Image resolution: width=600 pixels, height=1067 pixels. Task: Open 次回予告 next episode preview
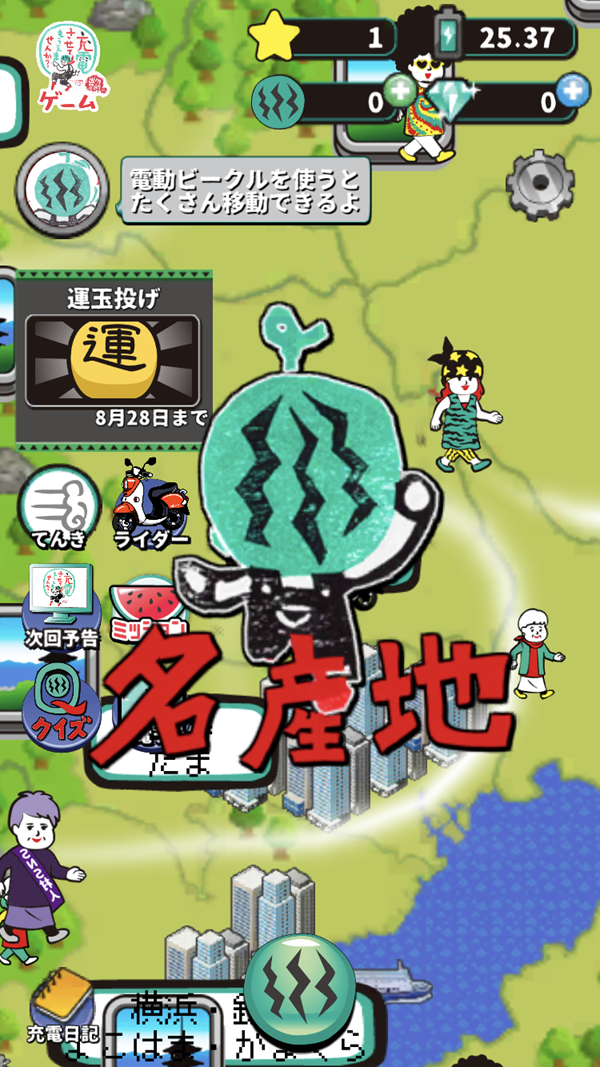click(x=60, y=605)
